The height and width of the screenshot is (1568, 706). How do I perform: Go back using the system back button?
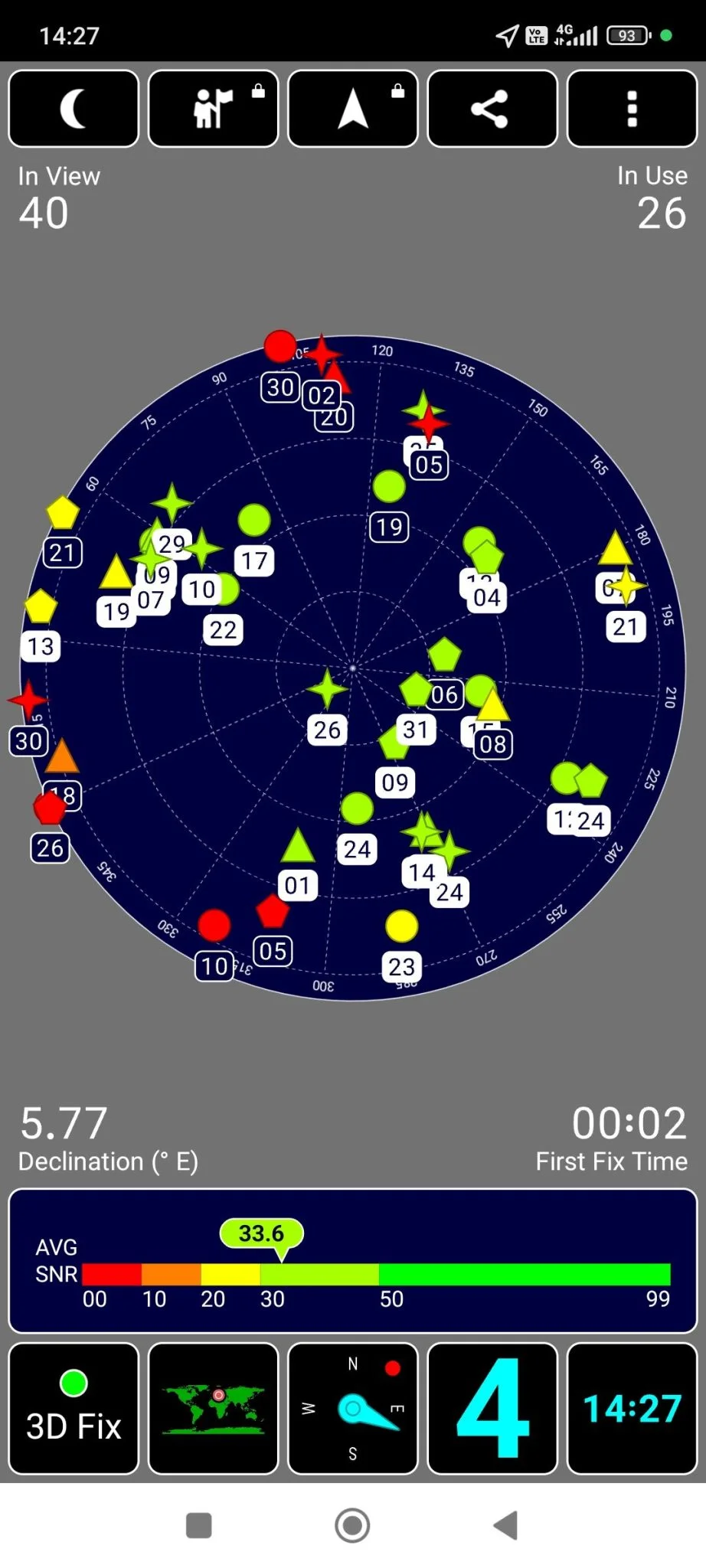pos(506,1525)
